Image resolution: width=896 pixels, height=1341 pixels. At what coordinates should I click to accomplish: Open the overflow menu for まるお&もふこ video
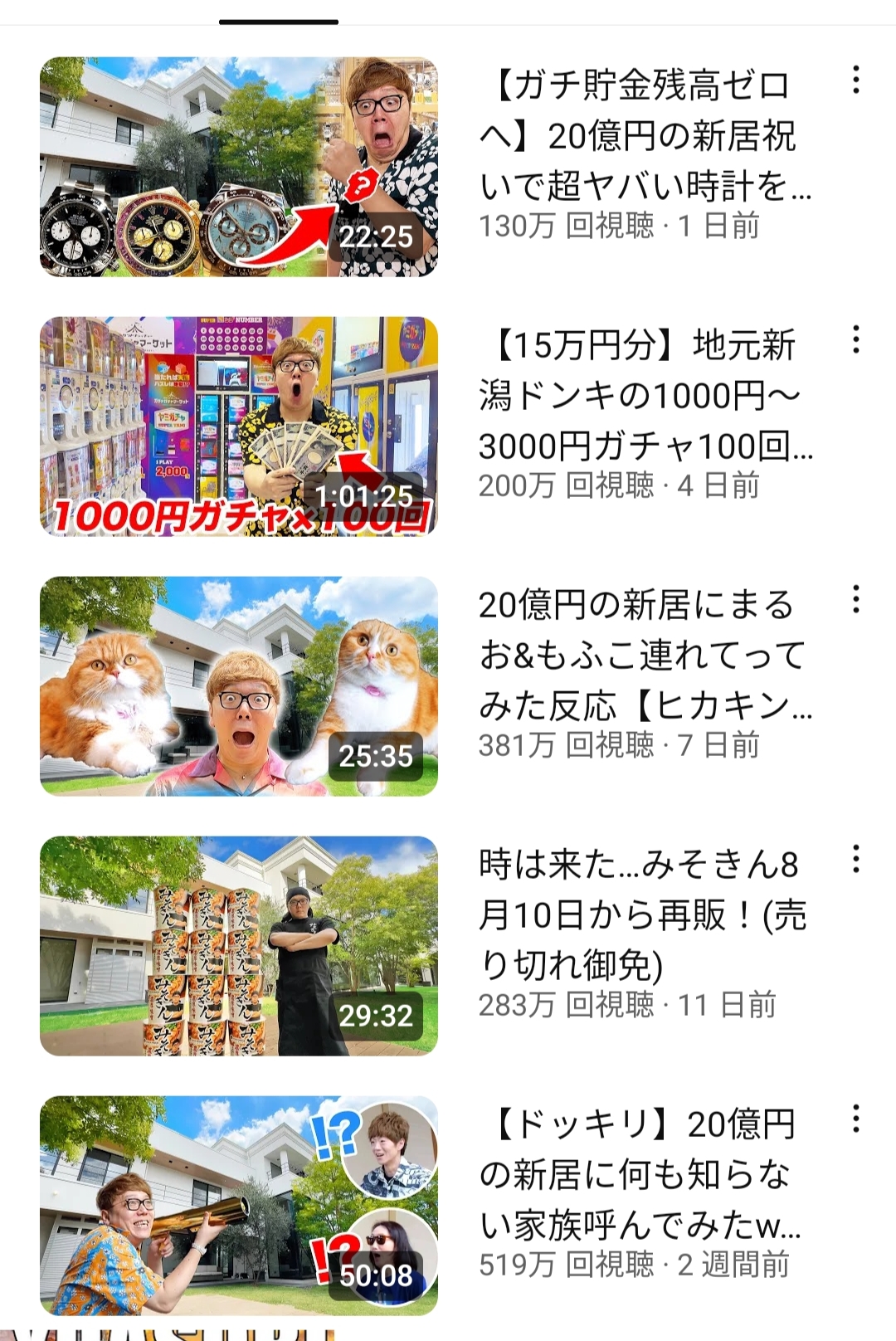tap(855, 599)
